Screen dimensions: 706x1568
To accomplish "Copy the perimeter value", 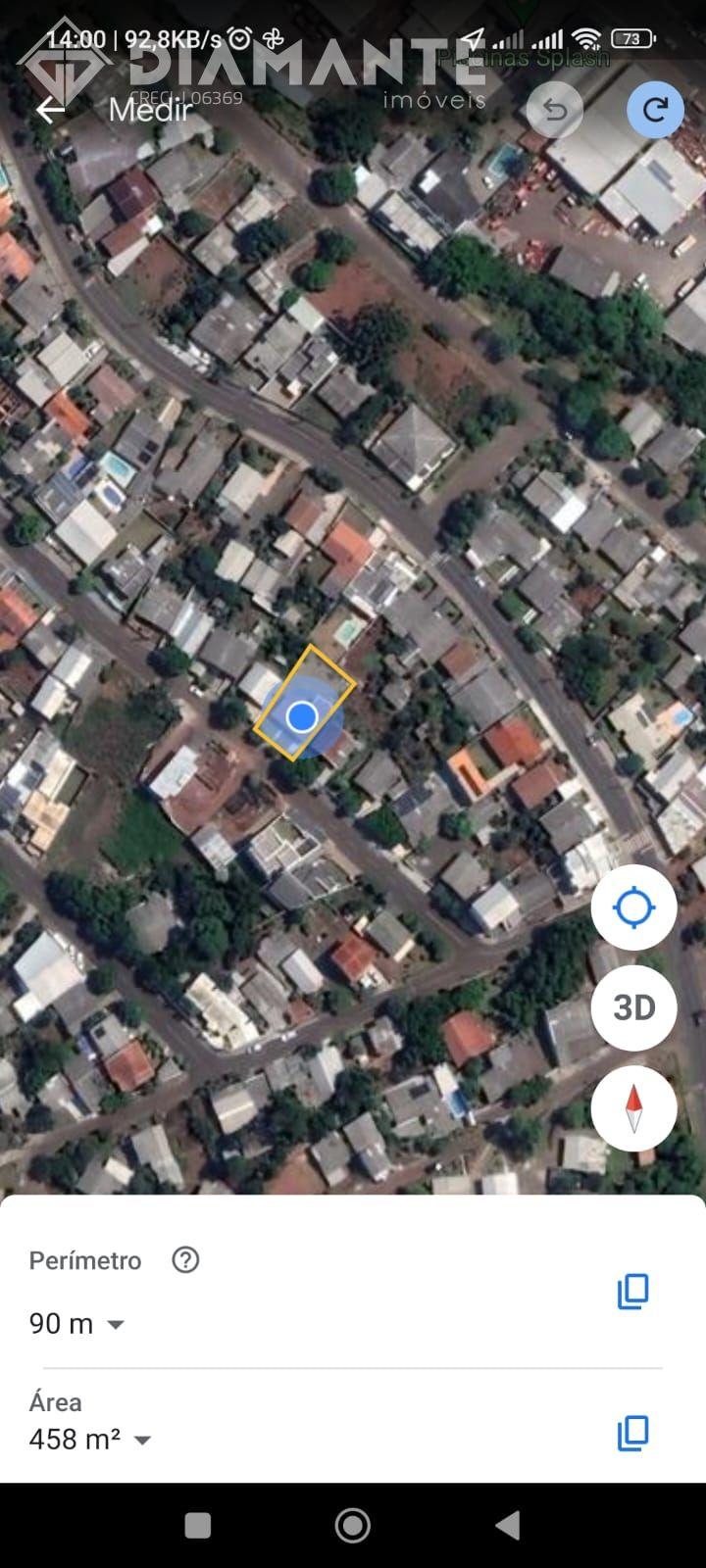I will pyautogui.click(x=633, y=1292).
